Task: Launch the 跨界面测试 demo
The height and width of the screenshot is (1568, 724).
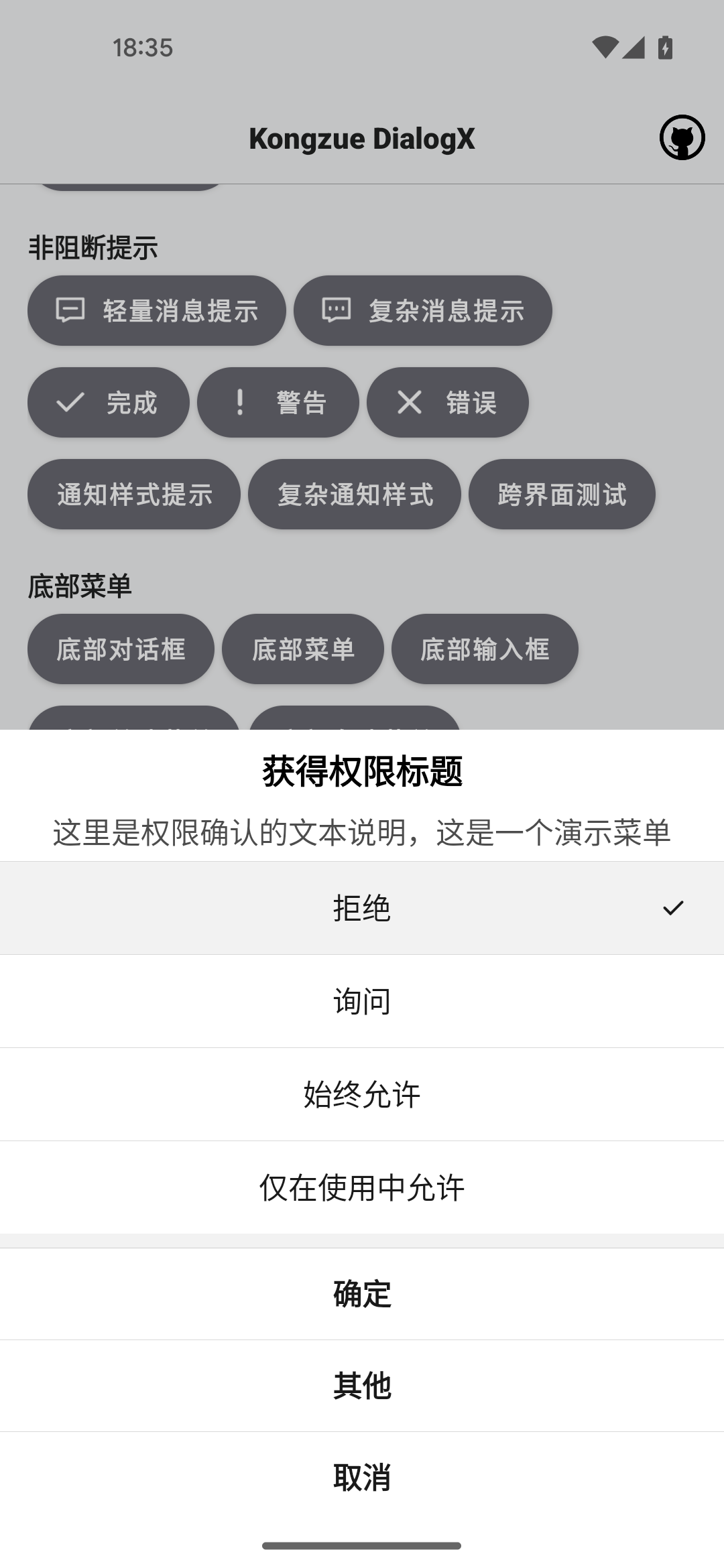Action: 562,495
